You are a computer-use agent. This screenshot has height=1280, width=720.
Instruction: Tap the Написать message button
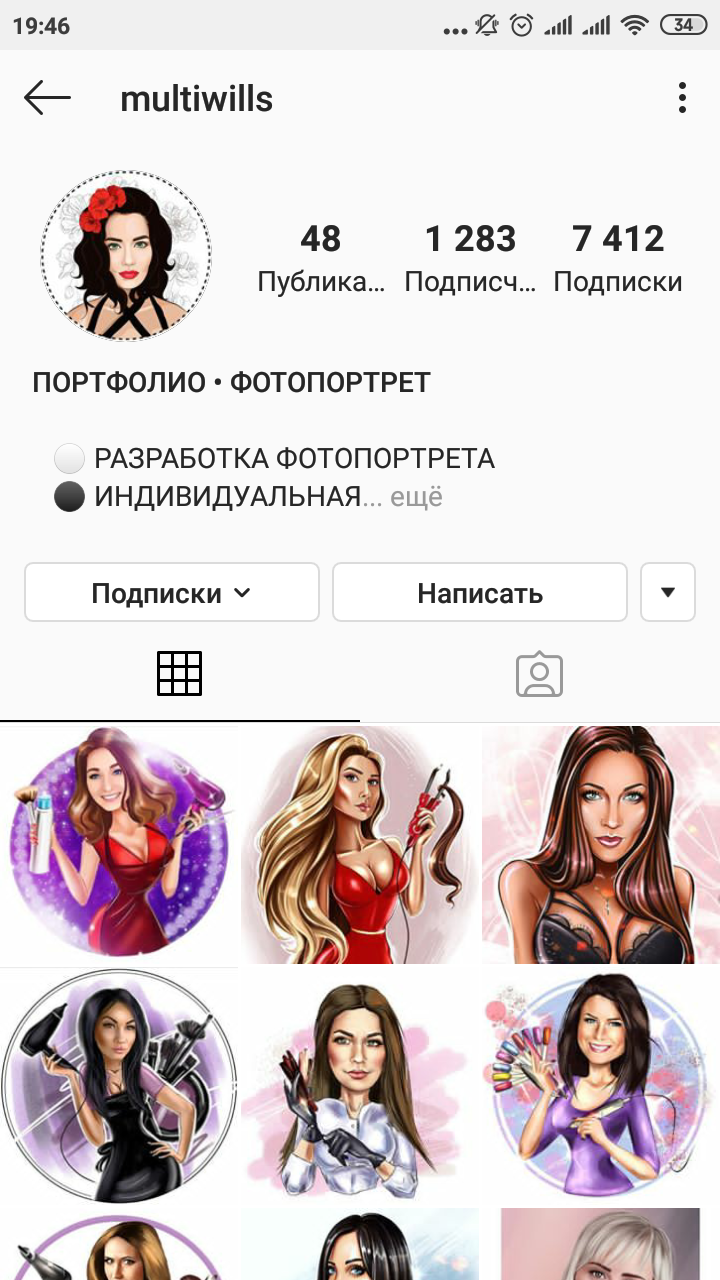[480, 592]
